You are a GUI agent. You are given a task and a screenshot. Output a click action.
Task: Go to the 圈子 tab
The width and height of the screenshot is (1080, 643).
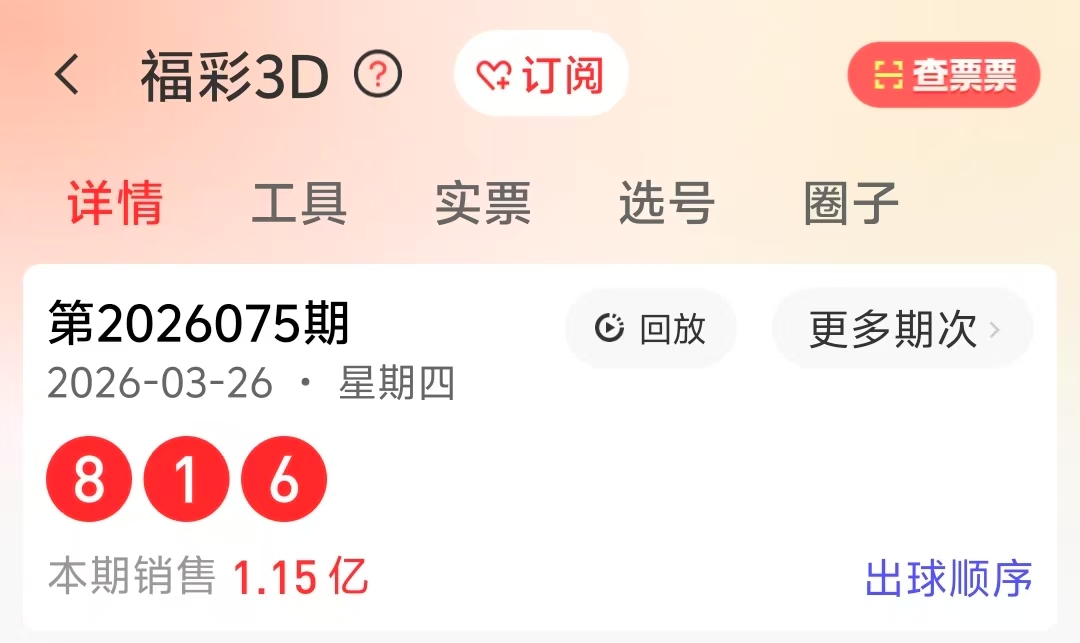point(851,203)
